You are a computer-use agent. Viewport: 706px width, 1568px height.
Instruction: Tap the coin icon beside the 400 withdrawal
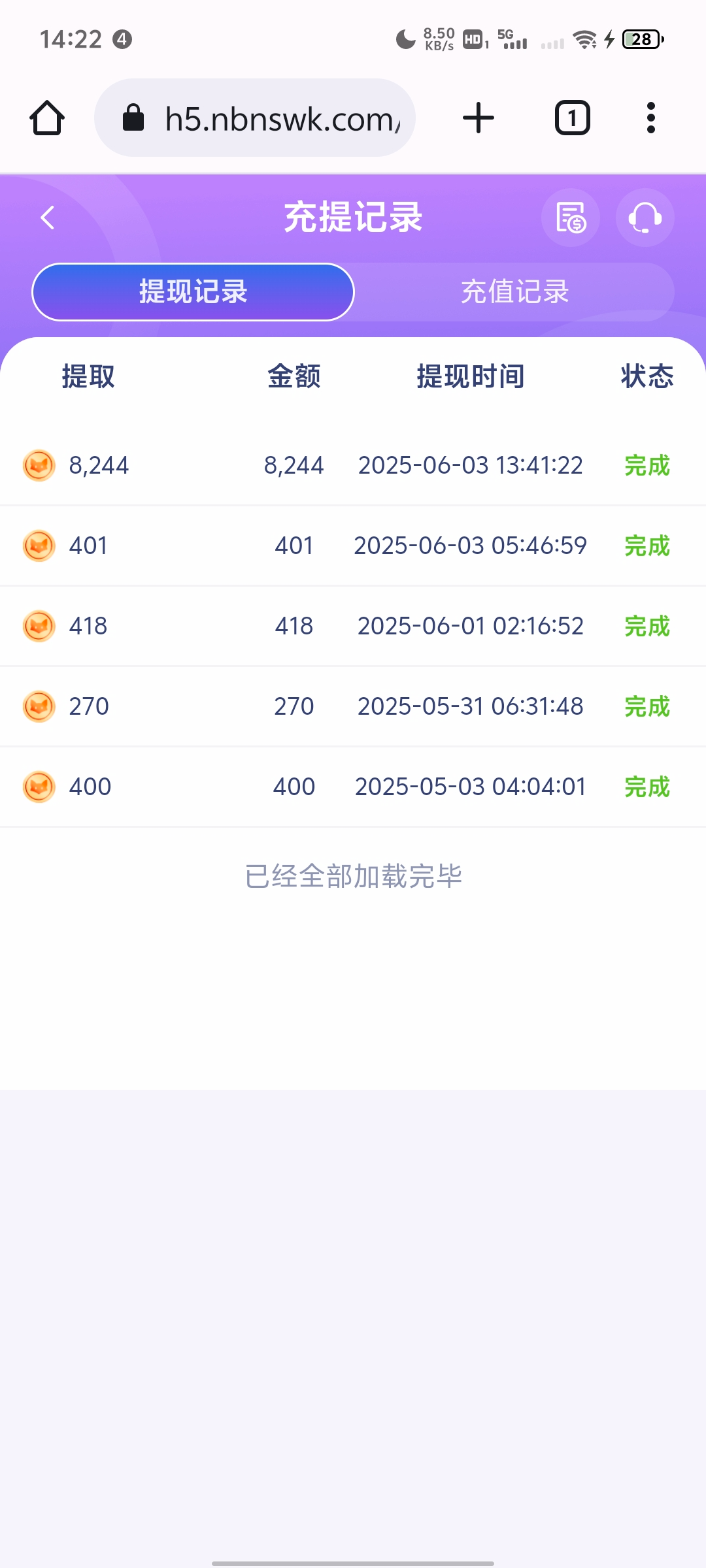pyautogui.click(x=39, y=786)
